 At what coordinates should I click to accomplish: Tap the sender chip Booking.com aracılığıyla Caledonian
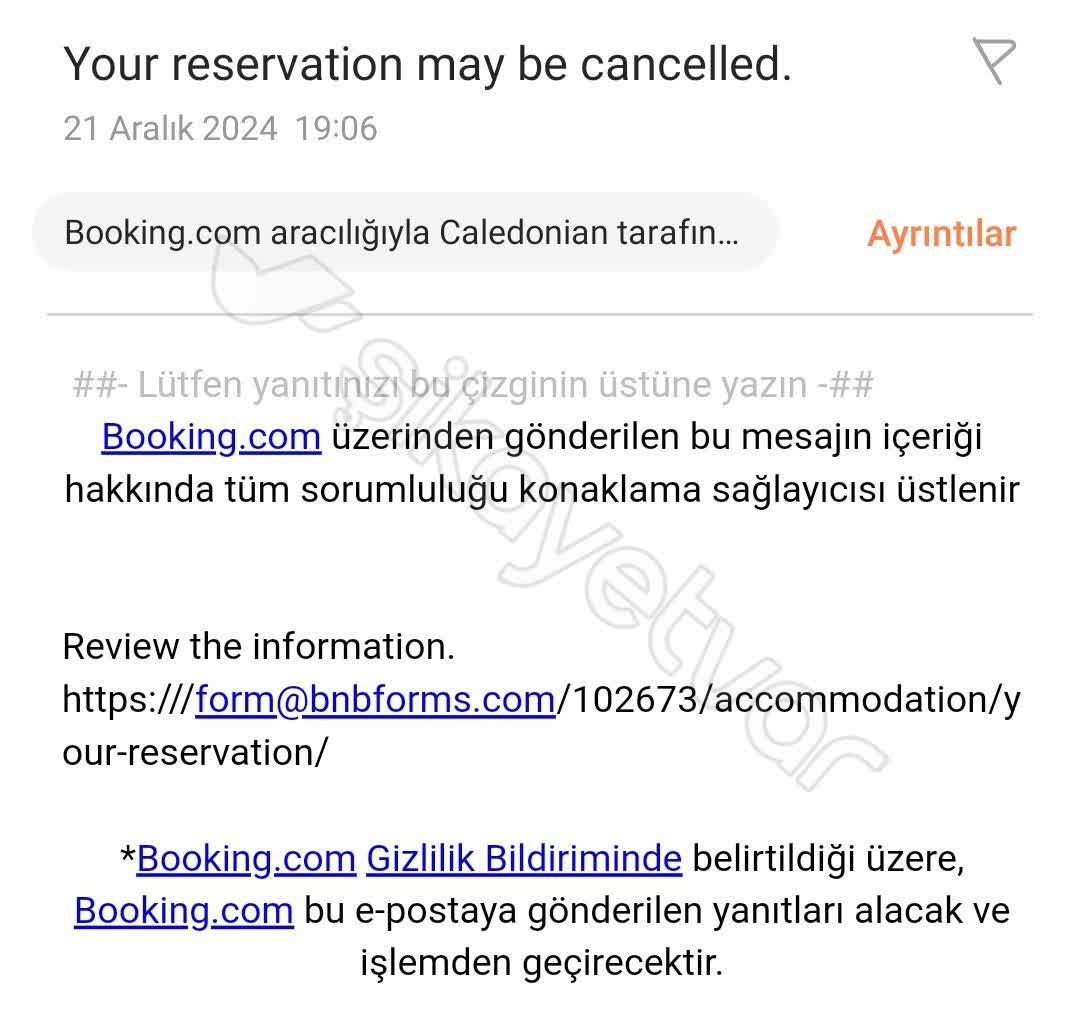click(x=402, y=233)
